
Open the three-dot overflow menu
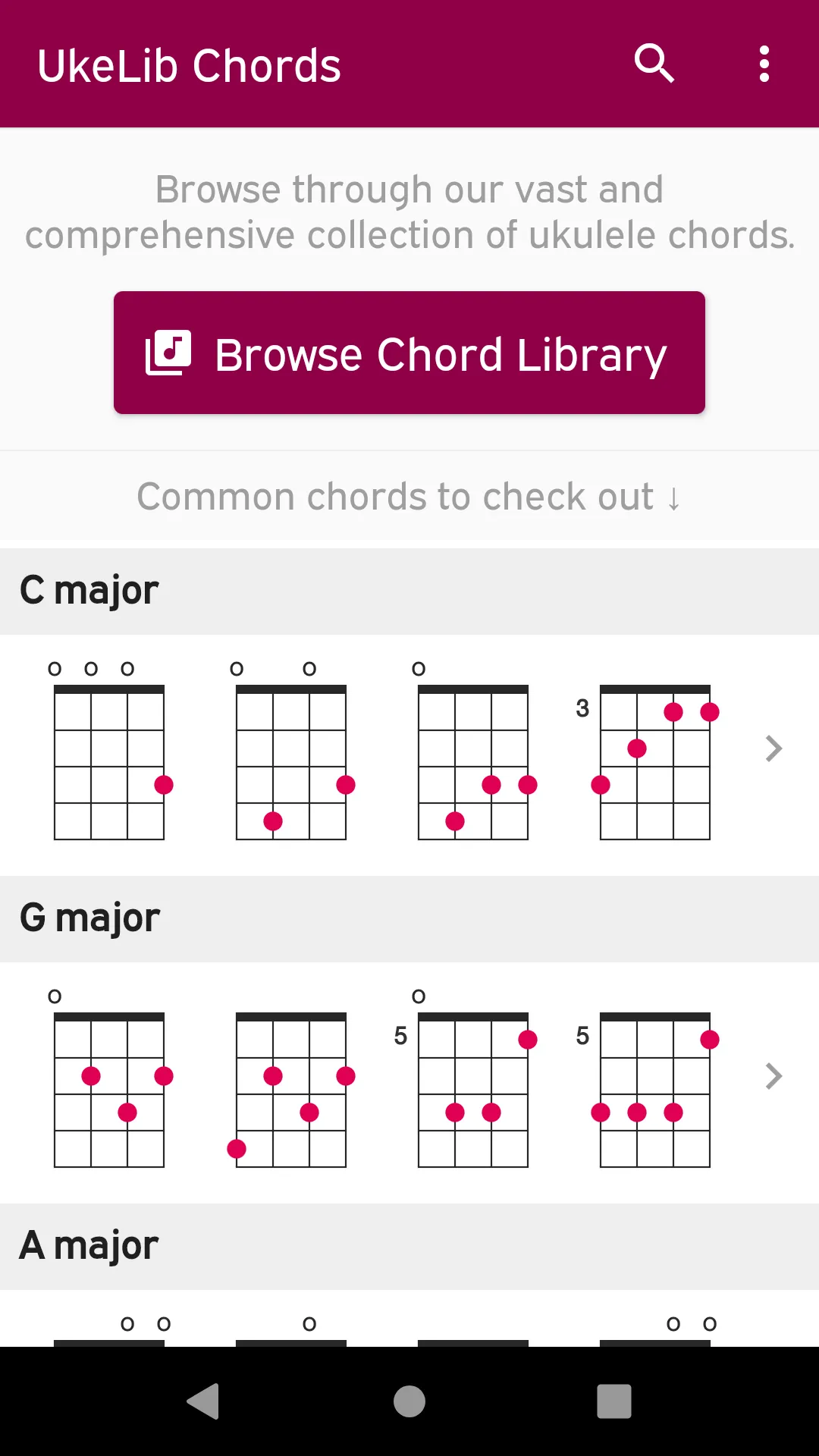coord(764,64)
